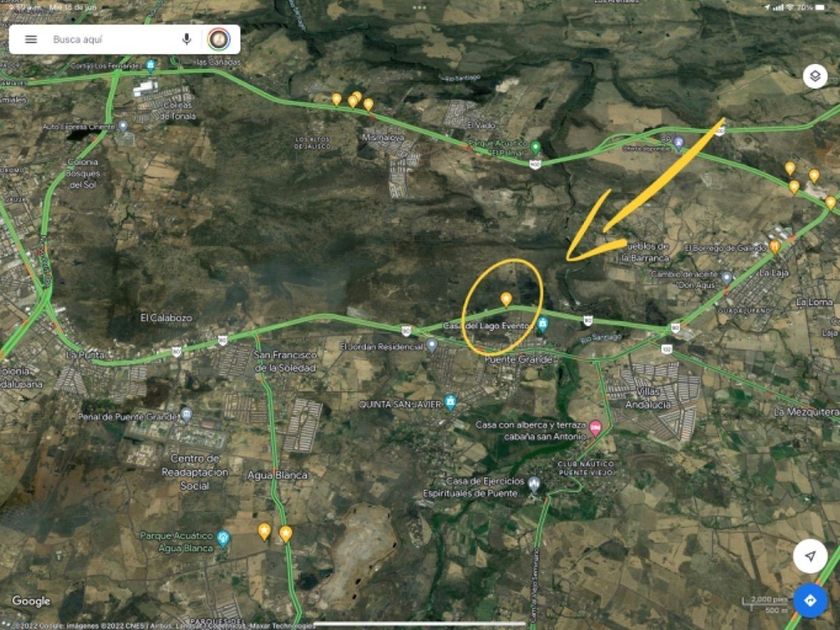Image resolution: width=840 pixels, height=630 pixels.
Task: Center the map on my location
Action: (809, 556)
